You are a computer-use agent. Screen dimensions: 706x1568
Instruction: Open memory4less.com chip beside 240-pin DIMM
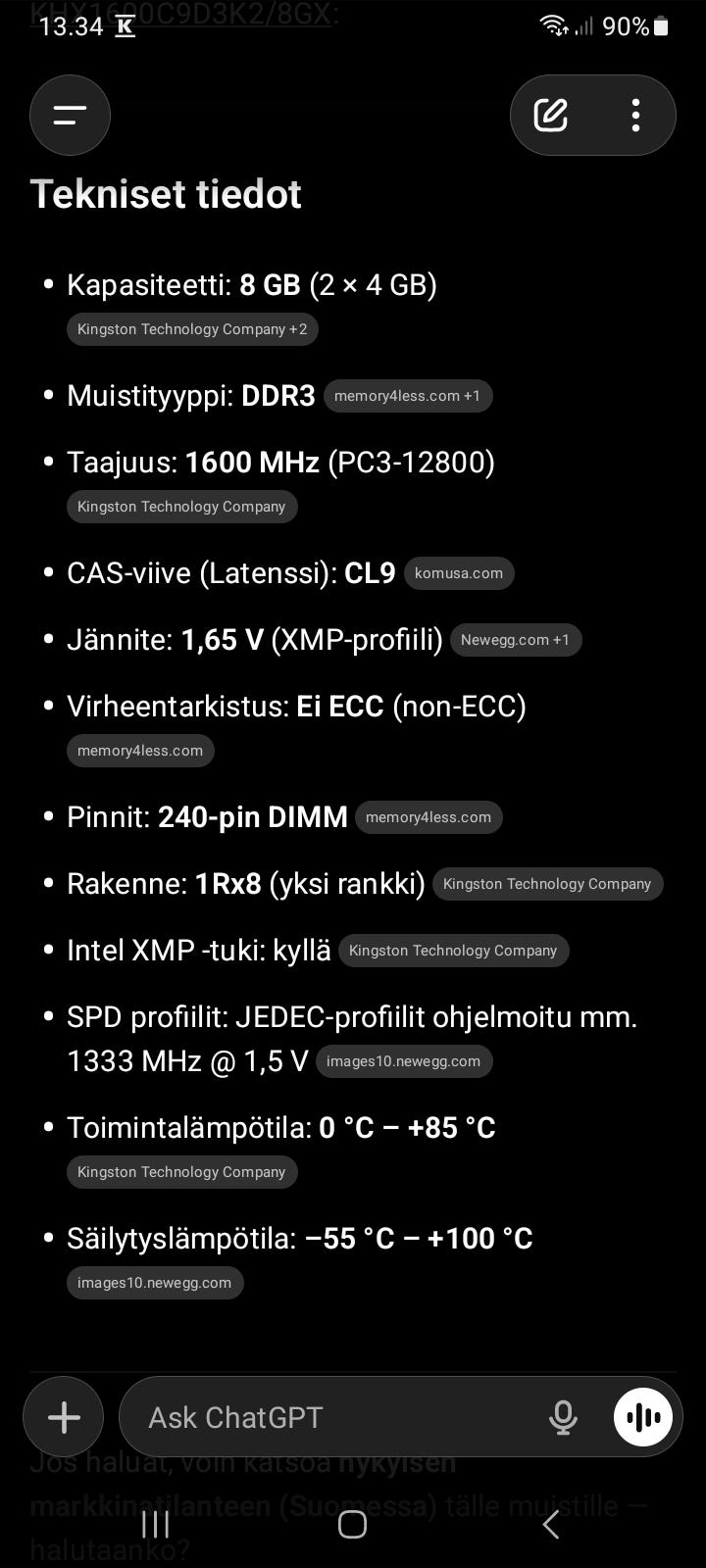pos(428,817)
